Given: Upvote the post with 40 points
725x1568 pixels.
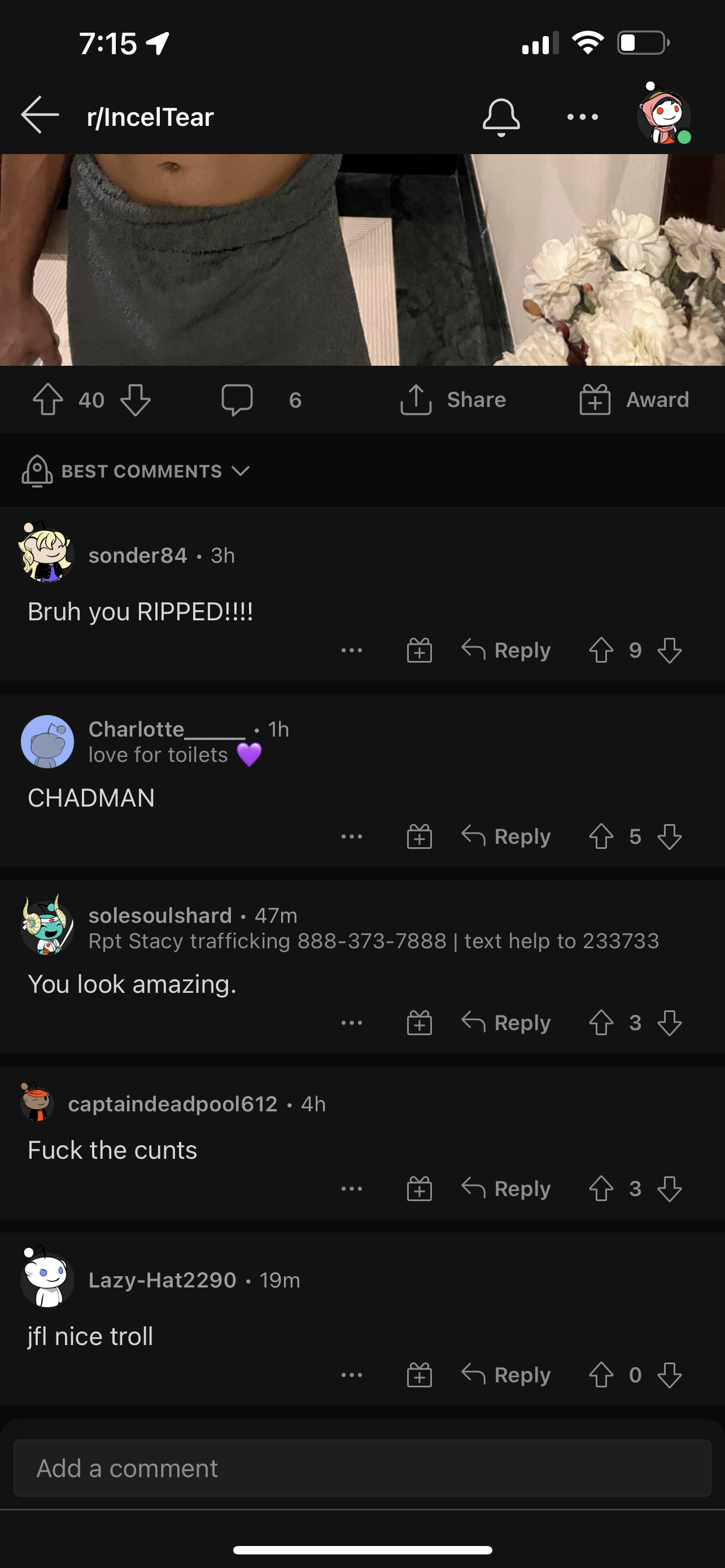Looking at the screenshot, I should [x=48, y=400].
